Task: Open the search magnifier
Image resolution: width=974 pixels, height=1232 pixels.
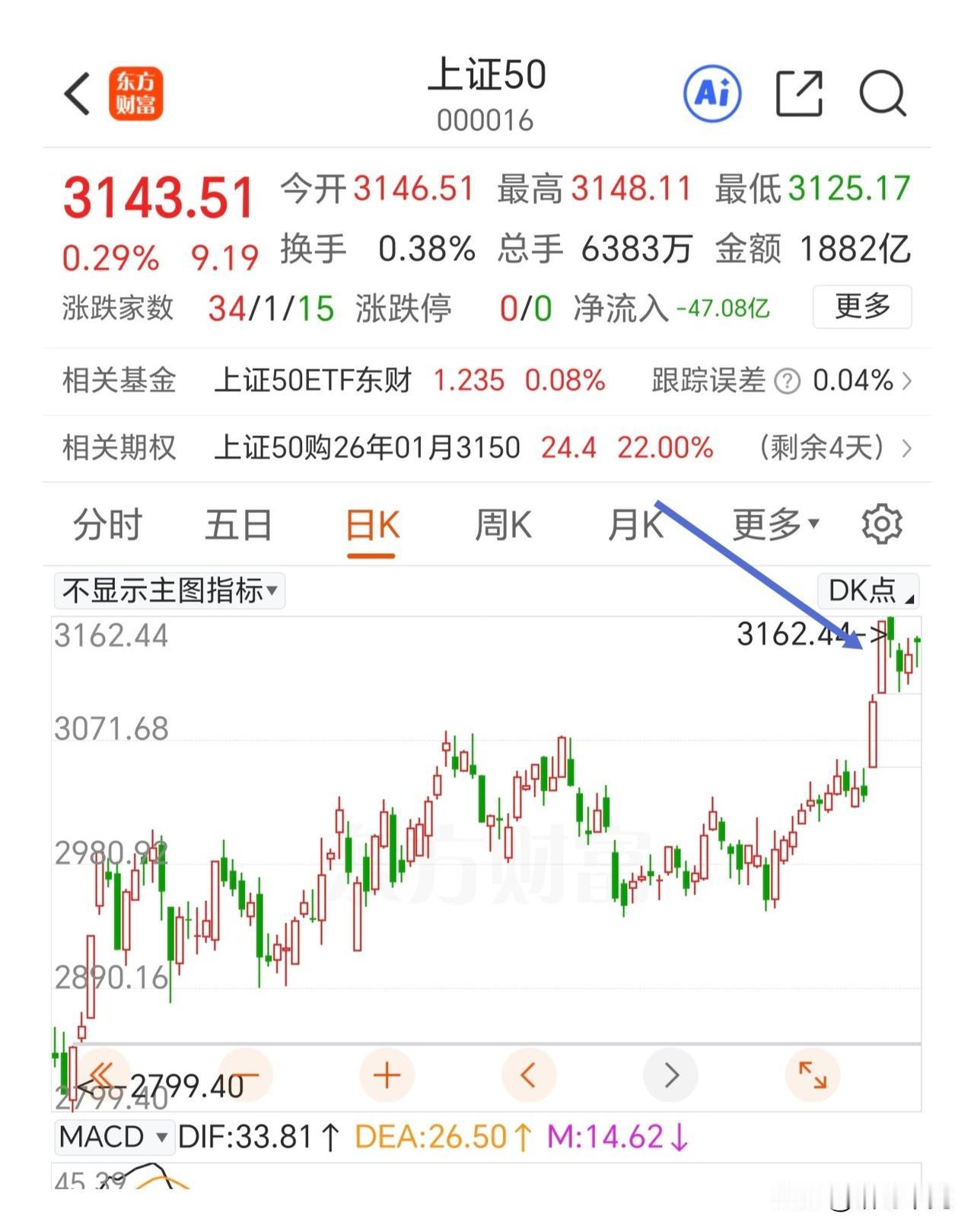Action: click(883, 94)
